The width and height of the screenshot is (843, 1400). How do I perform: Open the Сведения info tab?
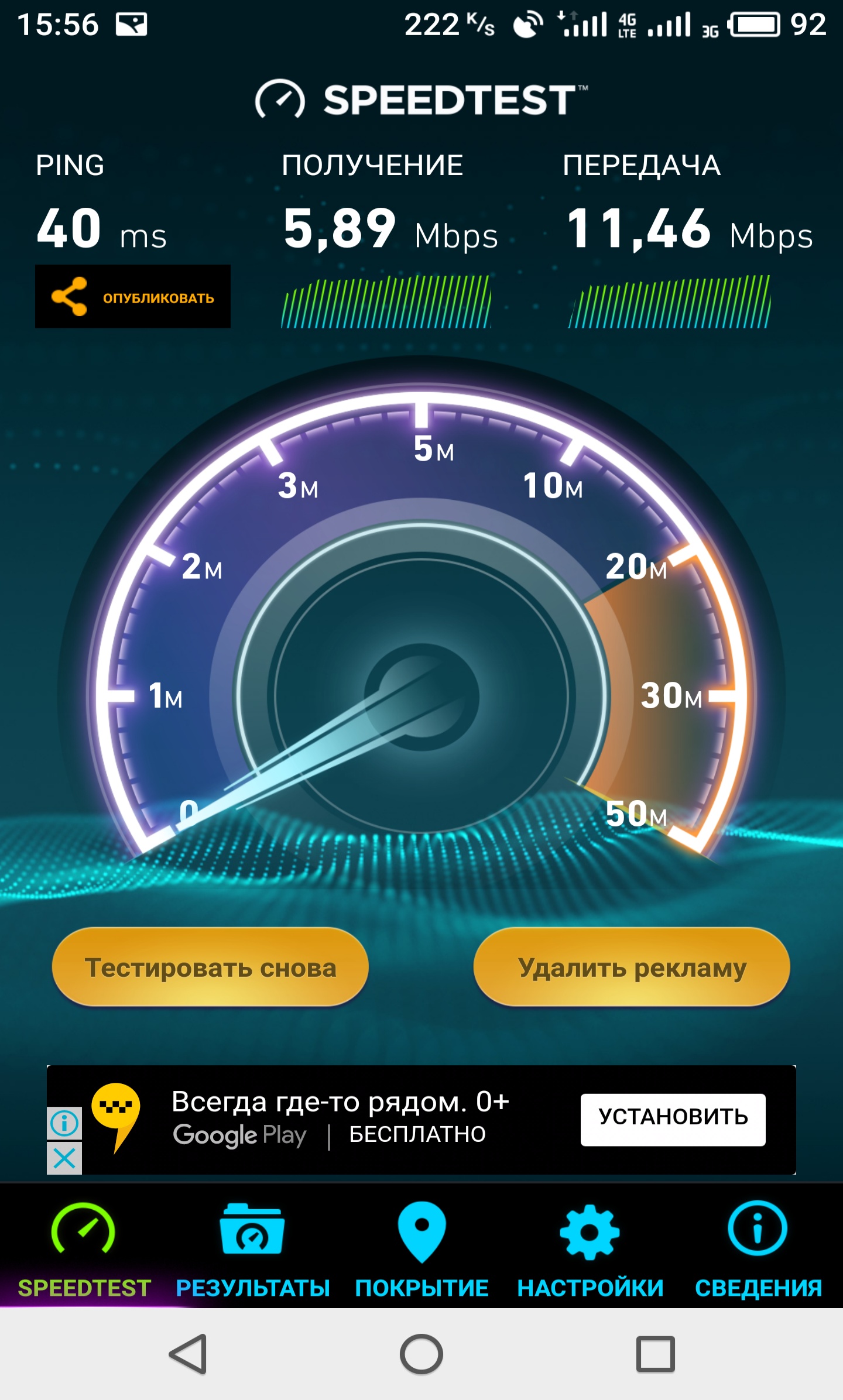pyautogui.click(x=758, y=1247)
